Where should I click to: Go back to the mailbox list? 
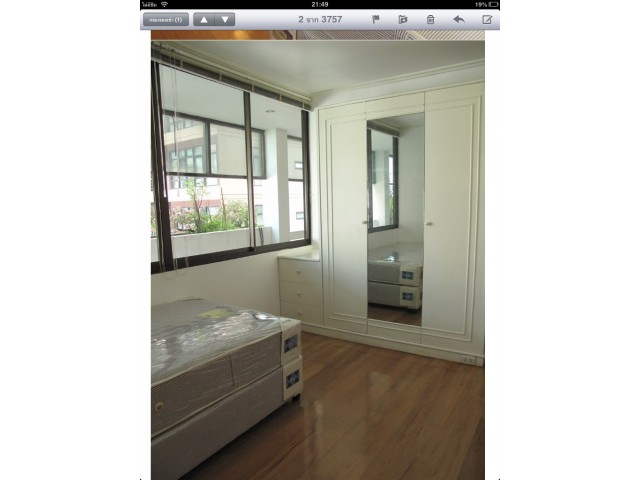[x=165, y=19]
